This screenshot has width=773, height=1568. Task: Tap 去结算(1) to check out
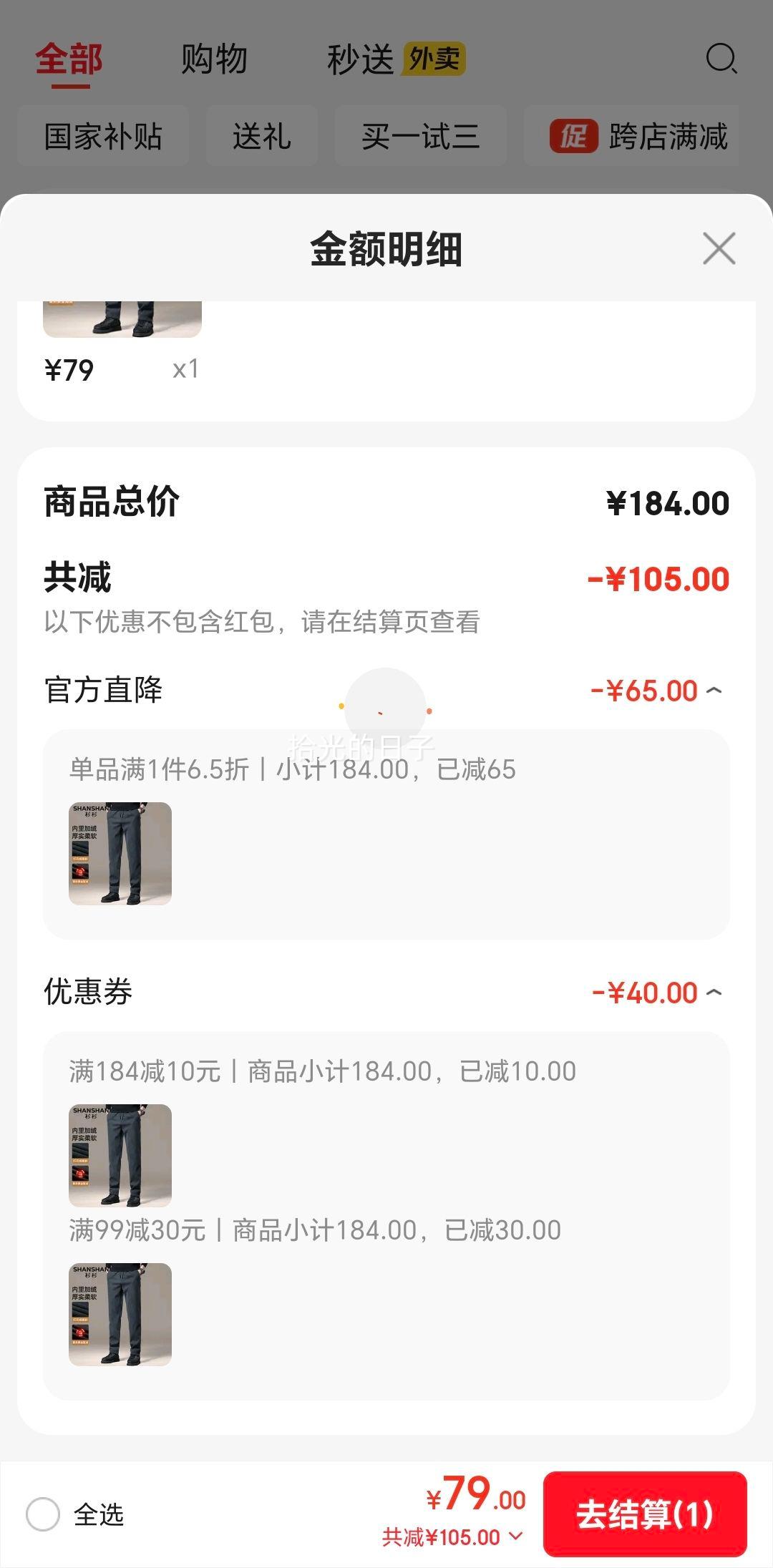tap(644, 1514)
